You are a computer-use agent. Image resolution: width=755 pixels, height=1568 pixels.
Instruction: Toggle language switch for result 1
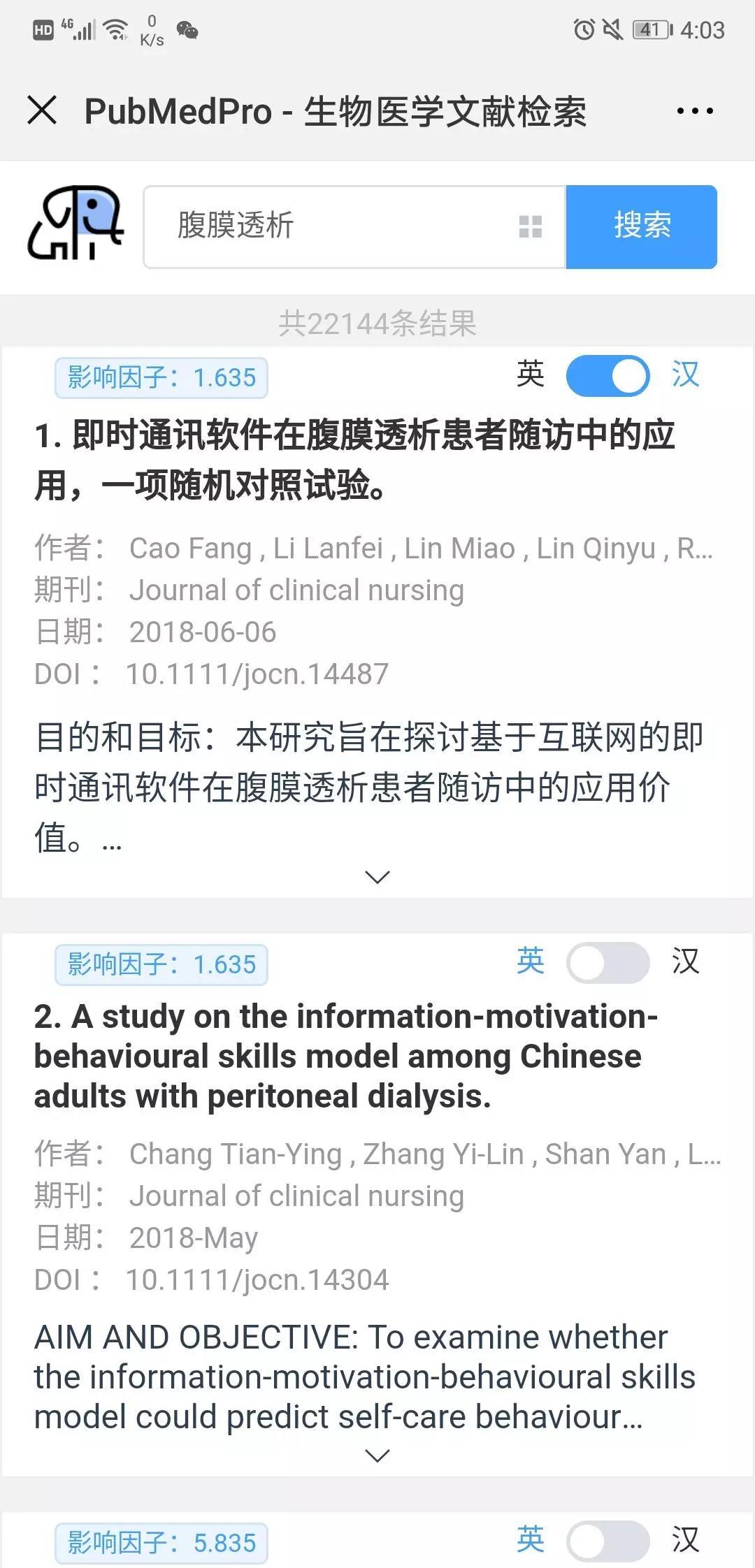pyautogui.click(x=607, y=376)
